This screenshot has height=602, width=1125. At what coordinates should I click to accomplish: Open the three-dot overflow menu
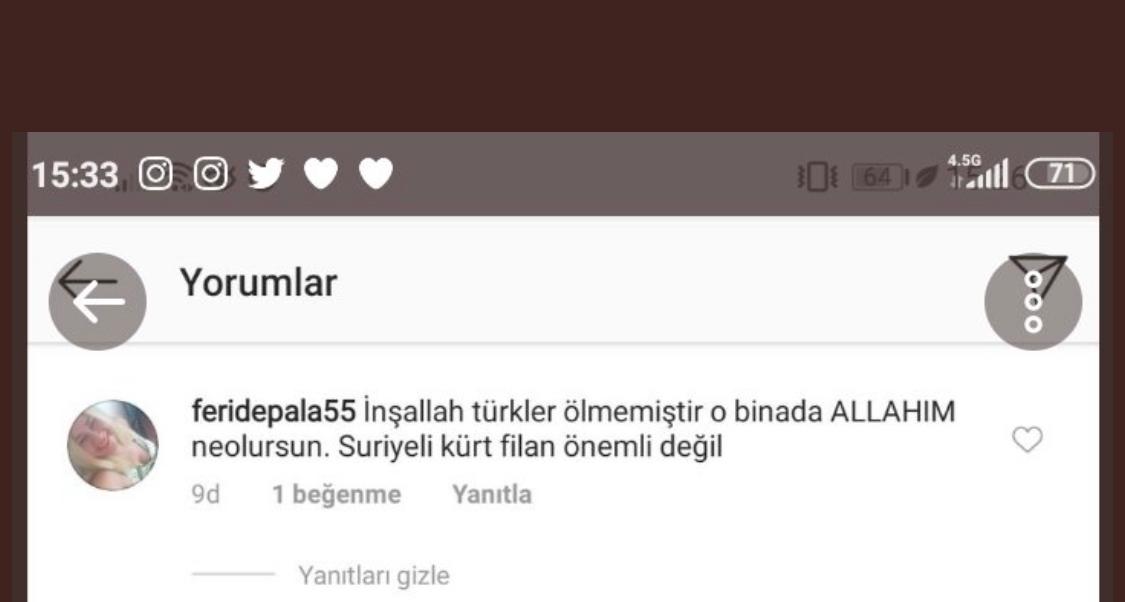1033,302
